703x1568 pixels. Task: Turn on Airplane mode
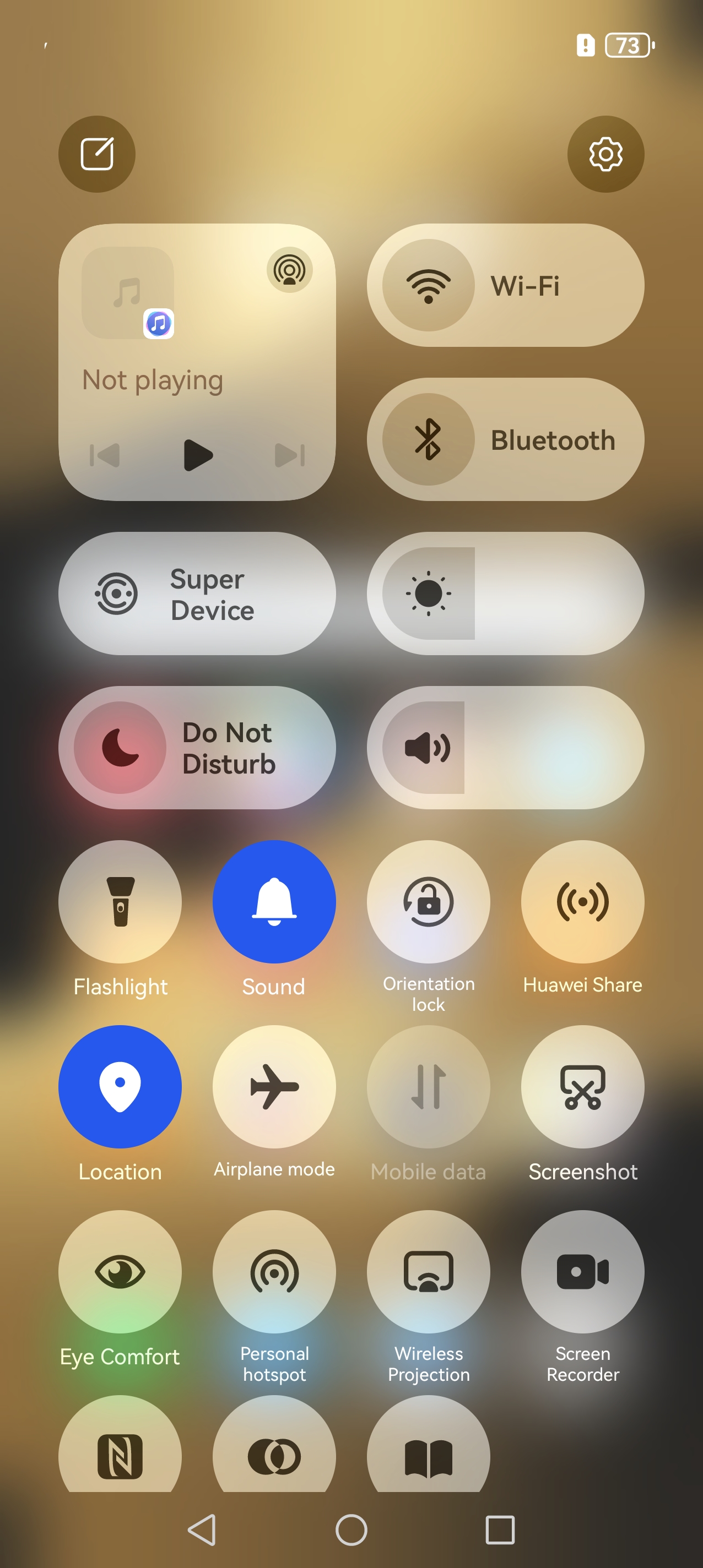[x=274, y=1086]
